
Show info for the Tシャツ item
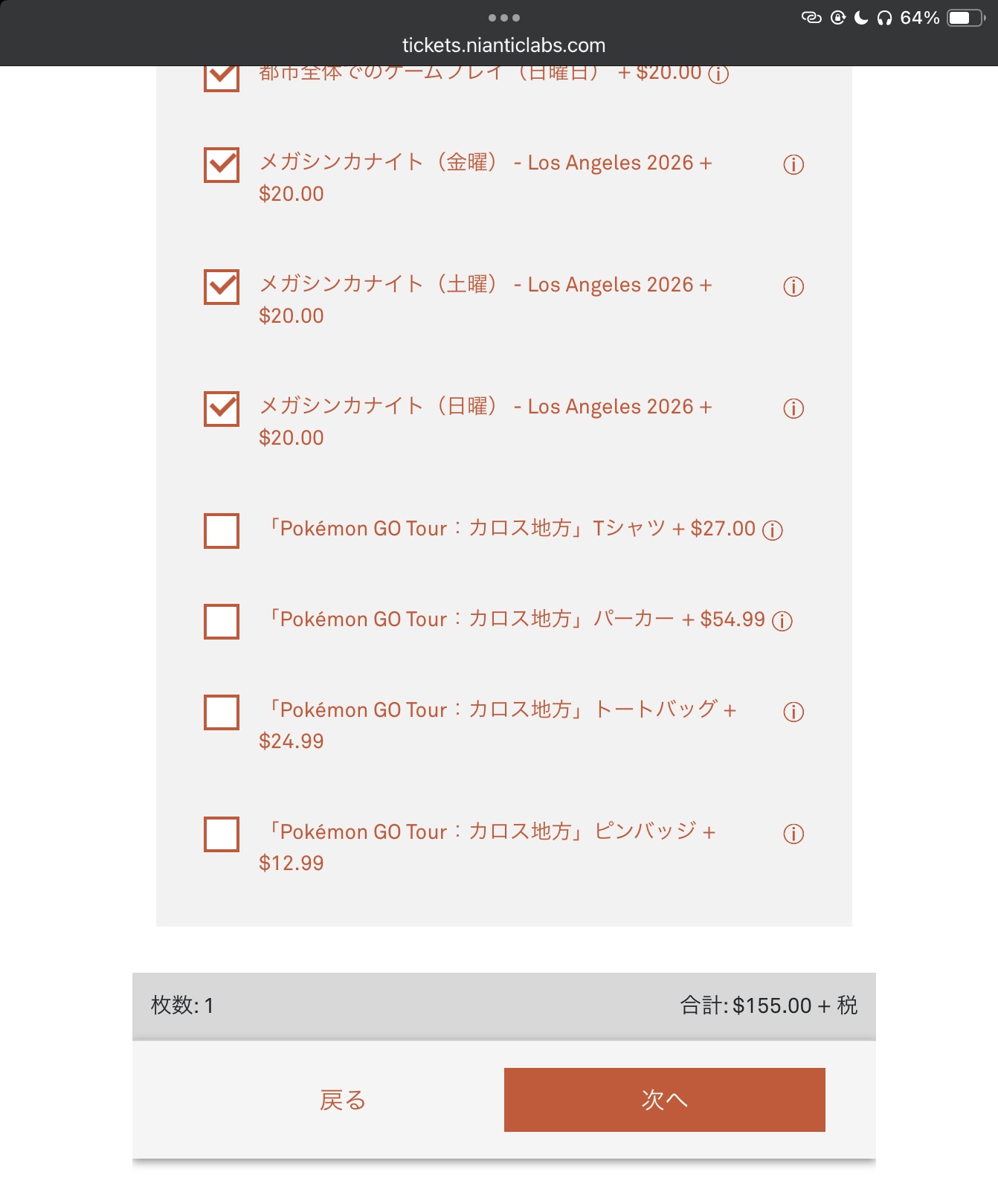(773, 530)
